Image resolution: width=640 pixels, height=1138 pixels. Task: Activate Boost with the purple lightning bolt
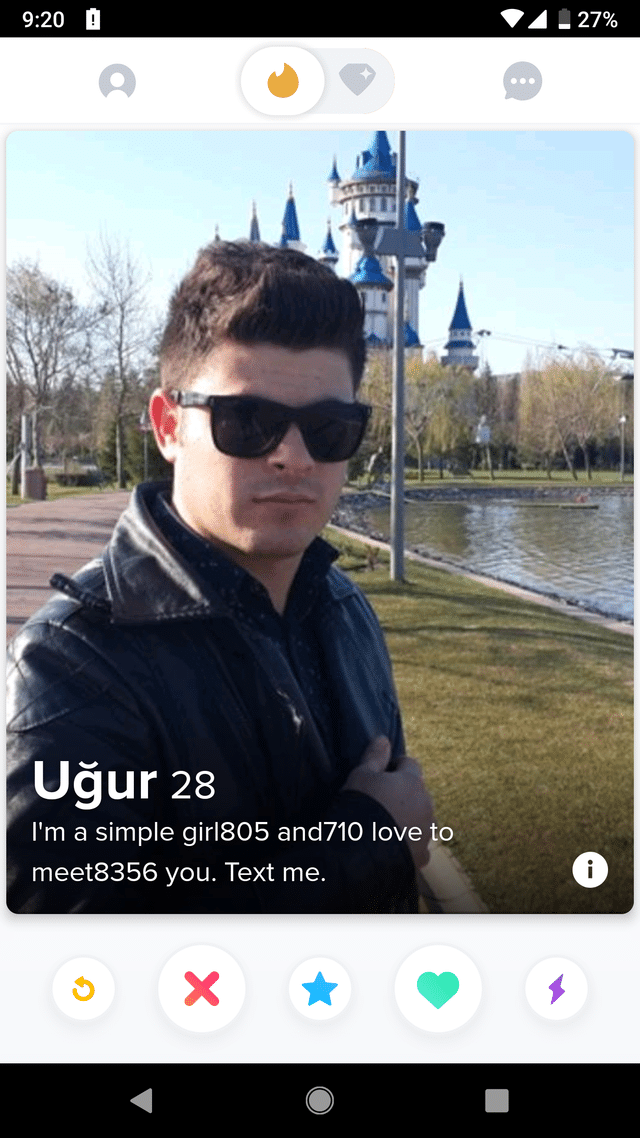pyautogui.click(x=556, y=990)
